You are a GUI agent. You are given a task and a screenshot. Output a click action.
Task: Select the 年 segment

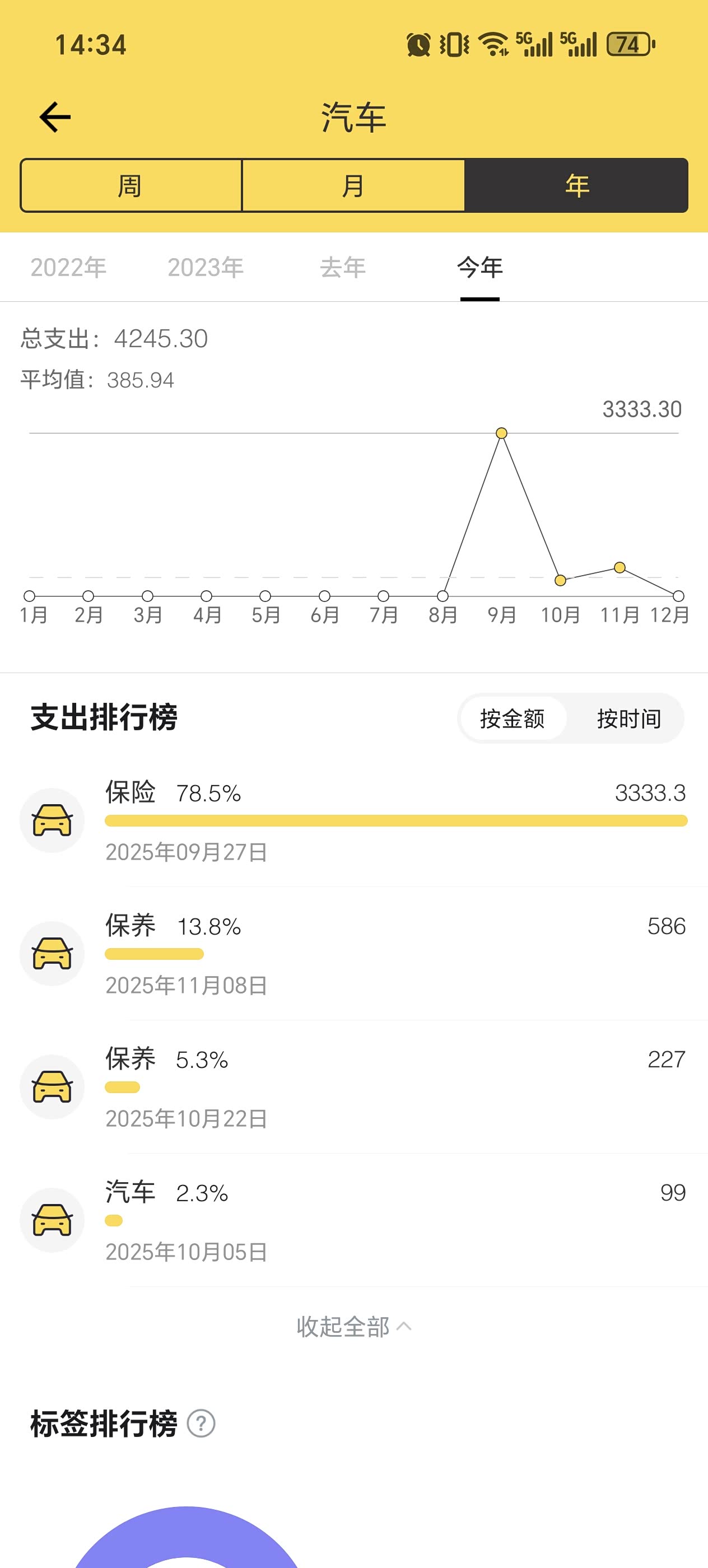coord(576,186)
